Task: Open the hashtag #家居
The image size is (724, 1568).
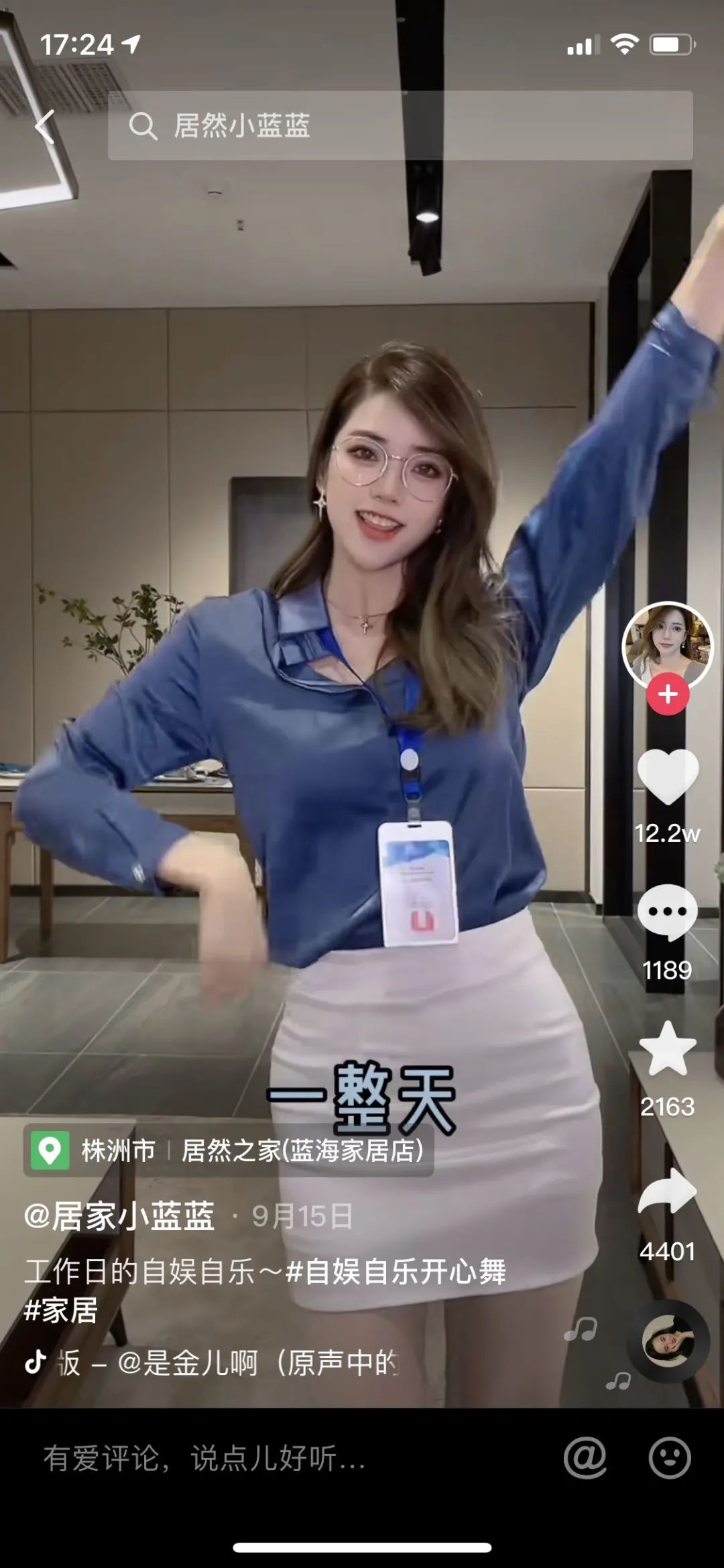Action: [60, 1310]
